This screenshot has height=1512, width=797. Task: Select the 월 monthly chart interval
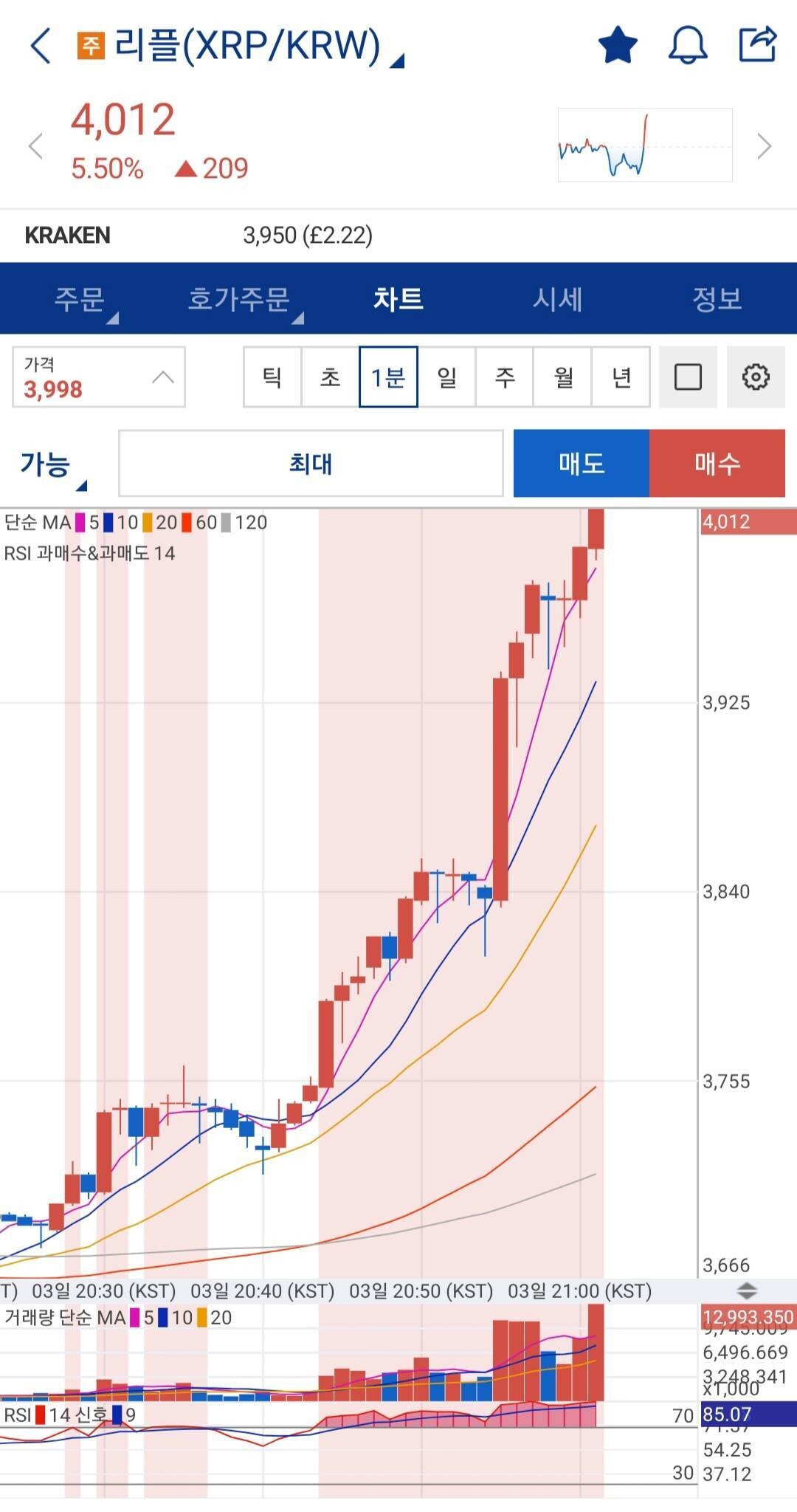click(563, 377)
